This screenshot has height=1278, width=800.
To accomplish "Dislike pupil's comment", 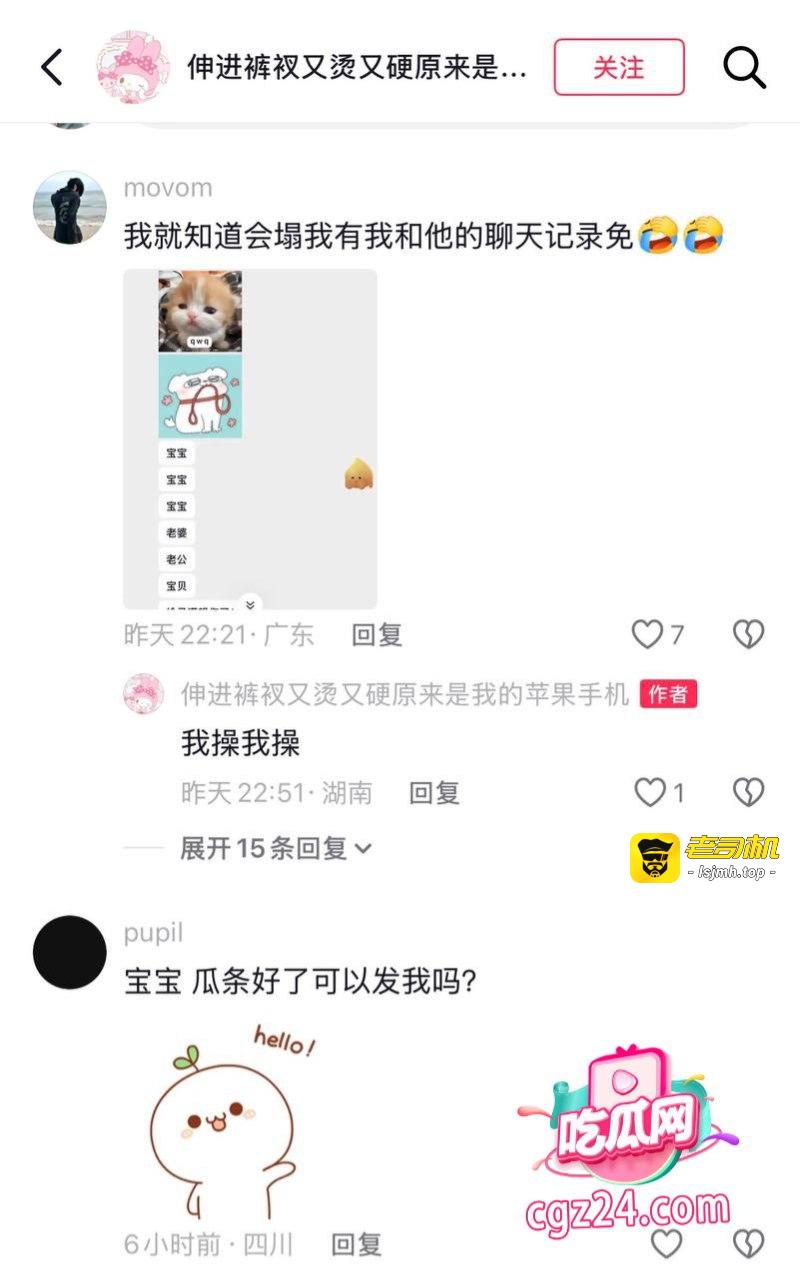I will click(x=748, y=1243).
